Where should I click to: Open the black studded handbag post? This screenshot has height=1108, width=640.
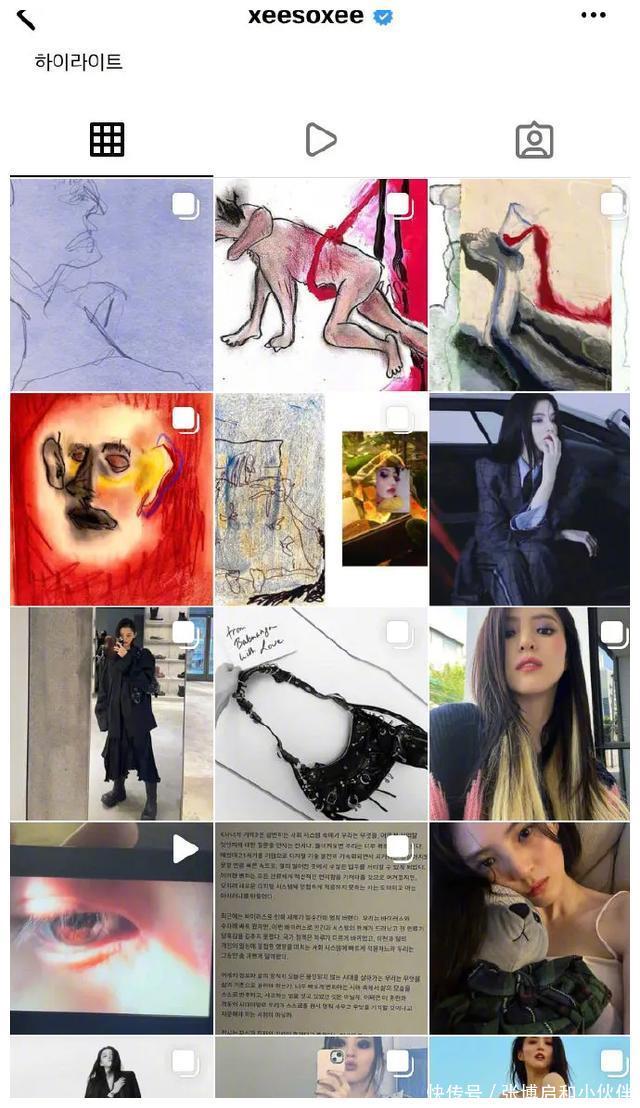(320, 713)
